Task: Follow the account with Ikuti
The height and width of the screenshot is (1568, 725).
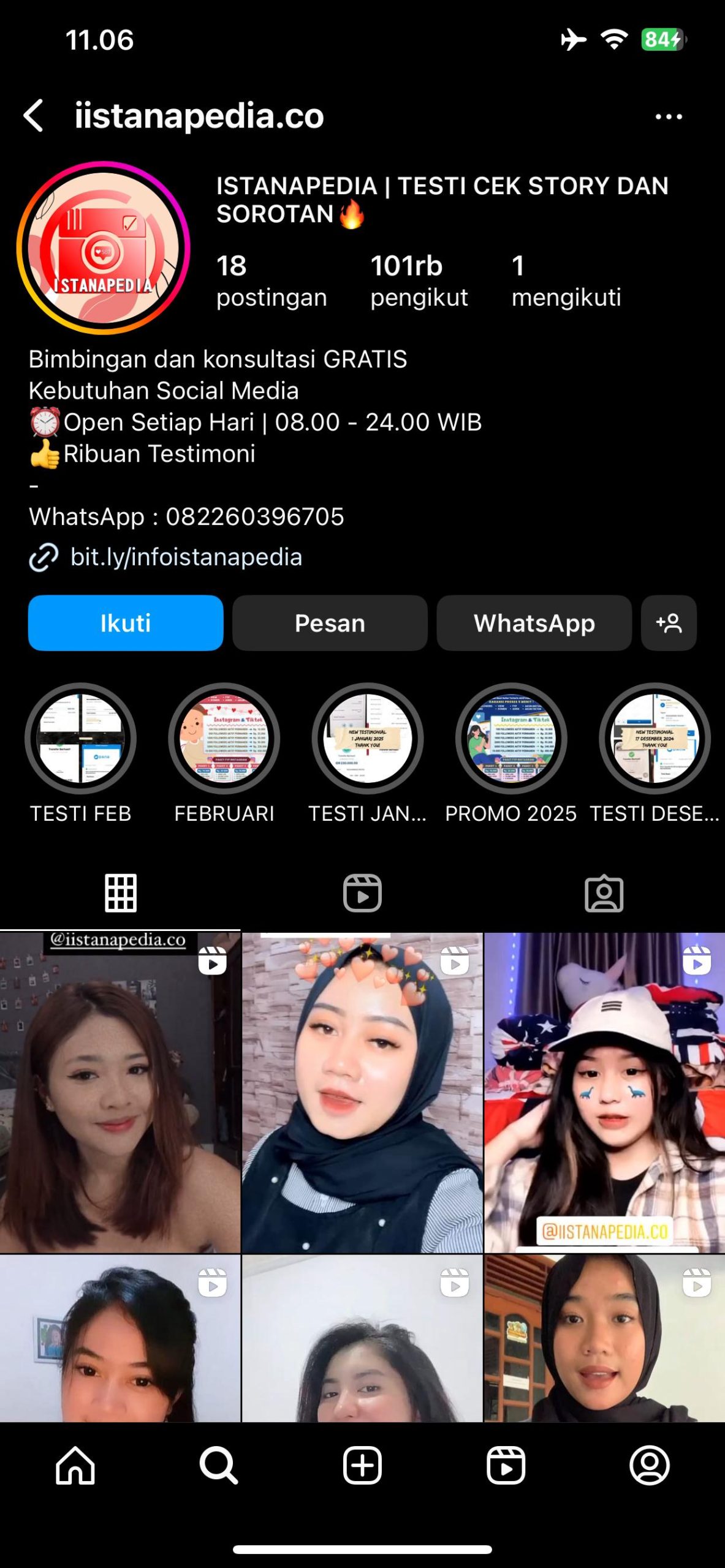Action: click(x=126, y=623)
